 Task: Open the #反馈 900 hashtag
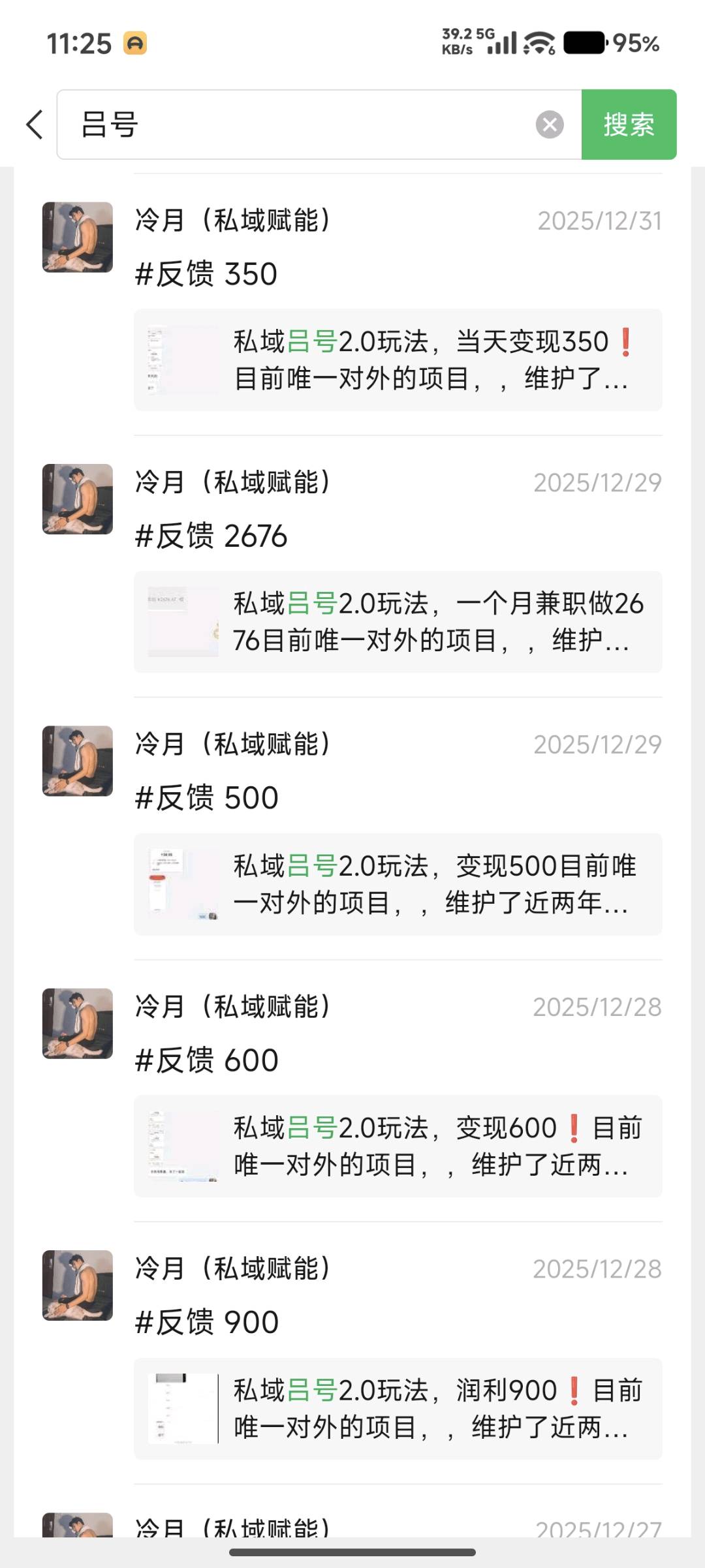205,1323
